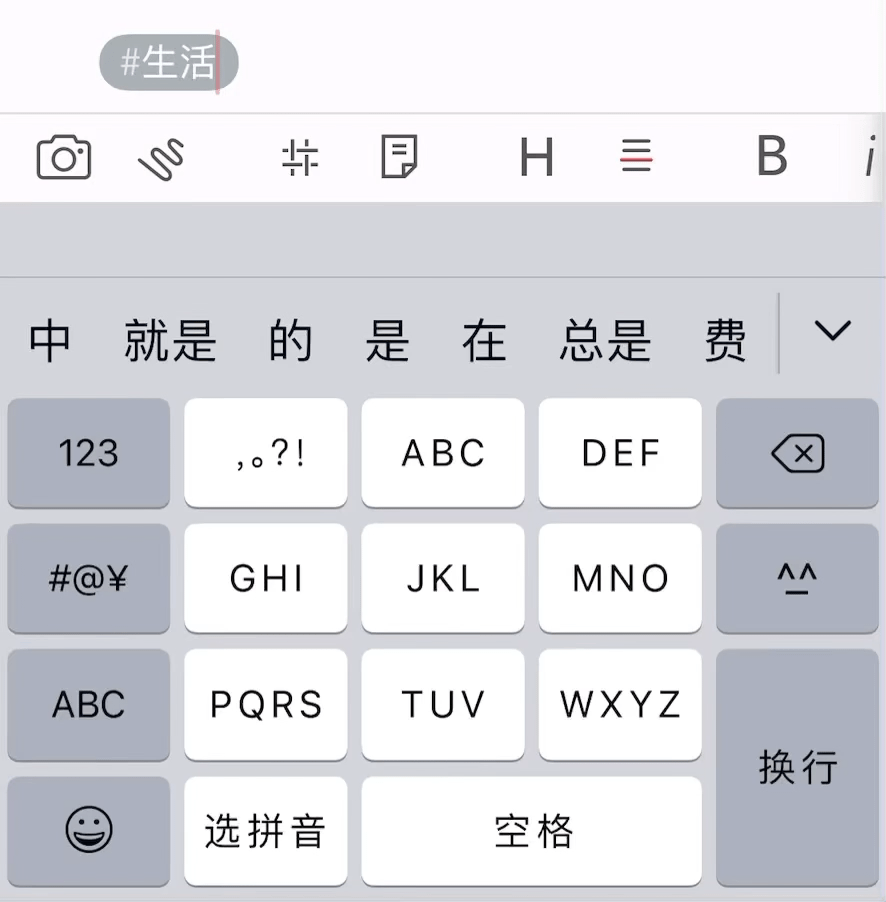
Task: Switch to numbers with 123 key
Action: 88,453
